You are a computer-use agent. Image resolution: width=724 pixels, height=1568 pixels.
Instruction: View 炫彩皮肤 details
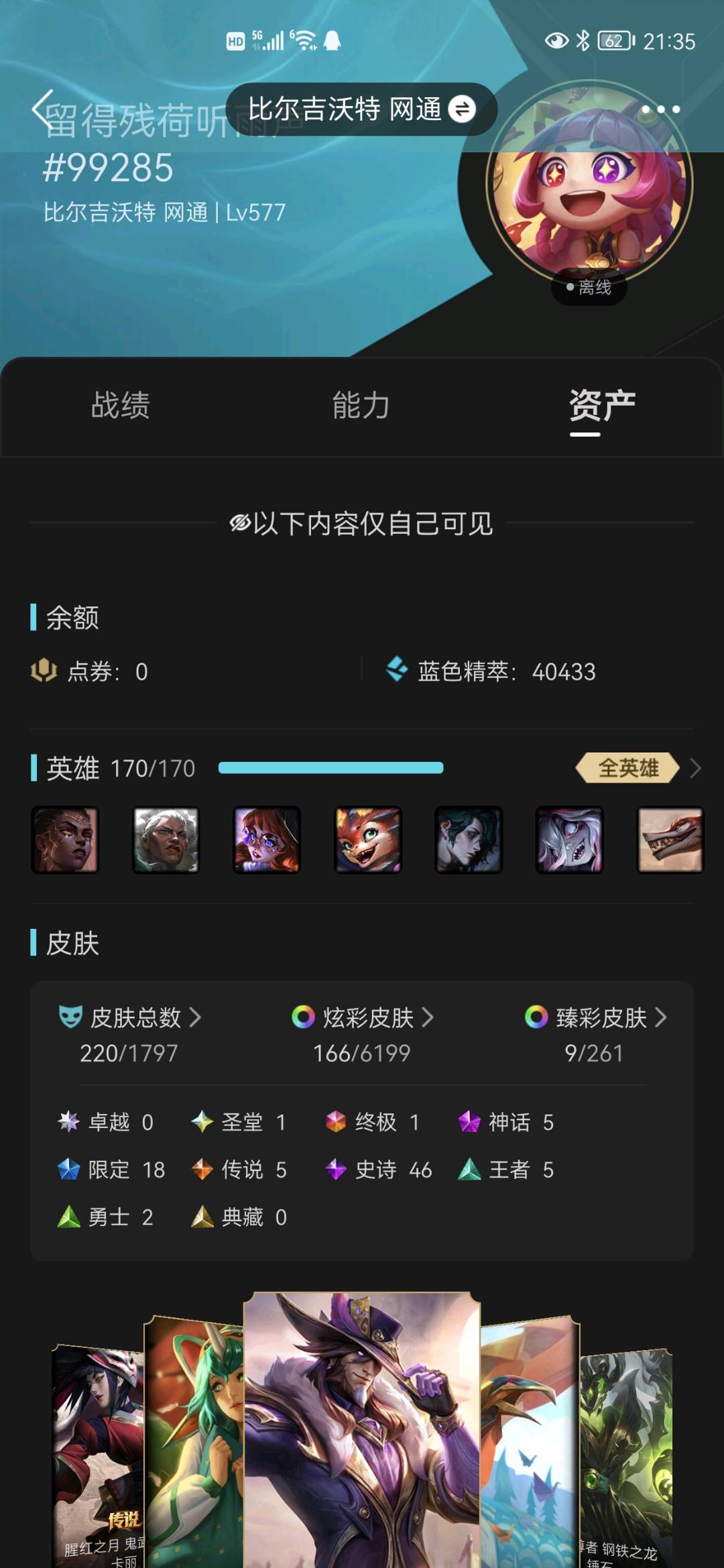pos(362,1035)
